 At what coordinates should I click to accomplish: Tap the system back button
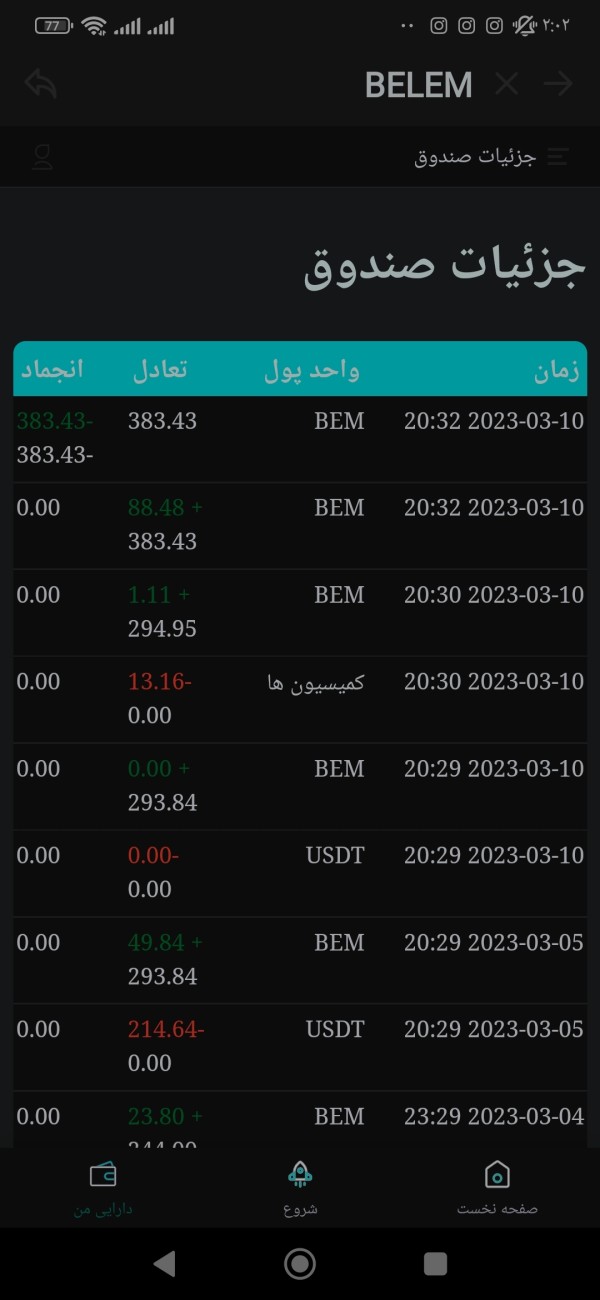[165, 1264]
